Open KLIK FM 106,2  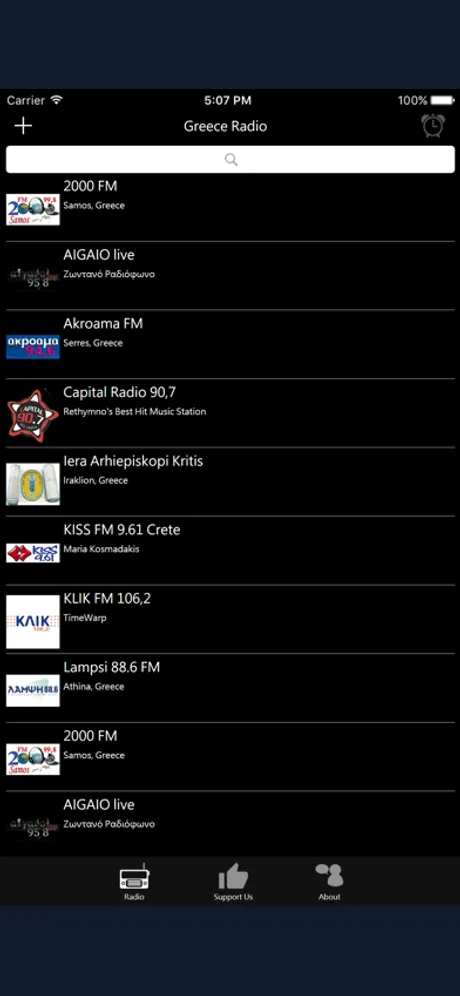point(230,619)
